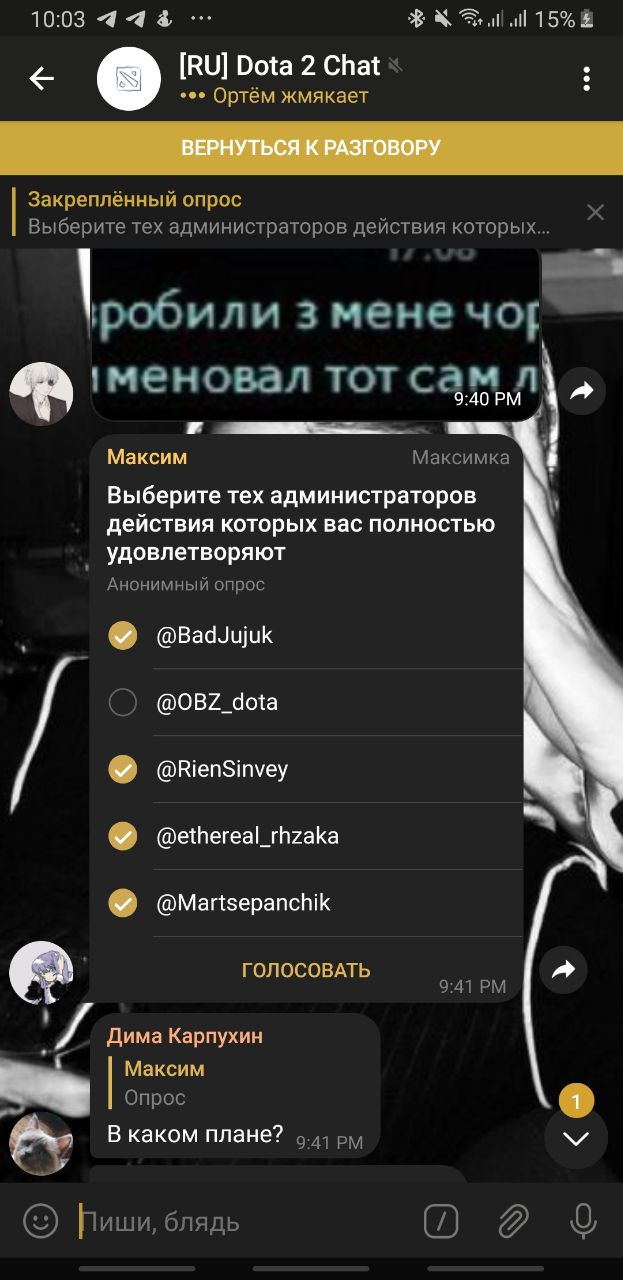Forward Максим's poll message
This screenshot has height=1280, width=623.
click(563, 969)
